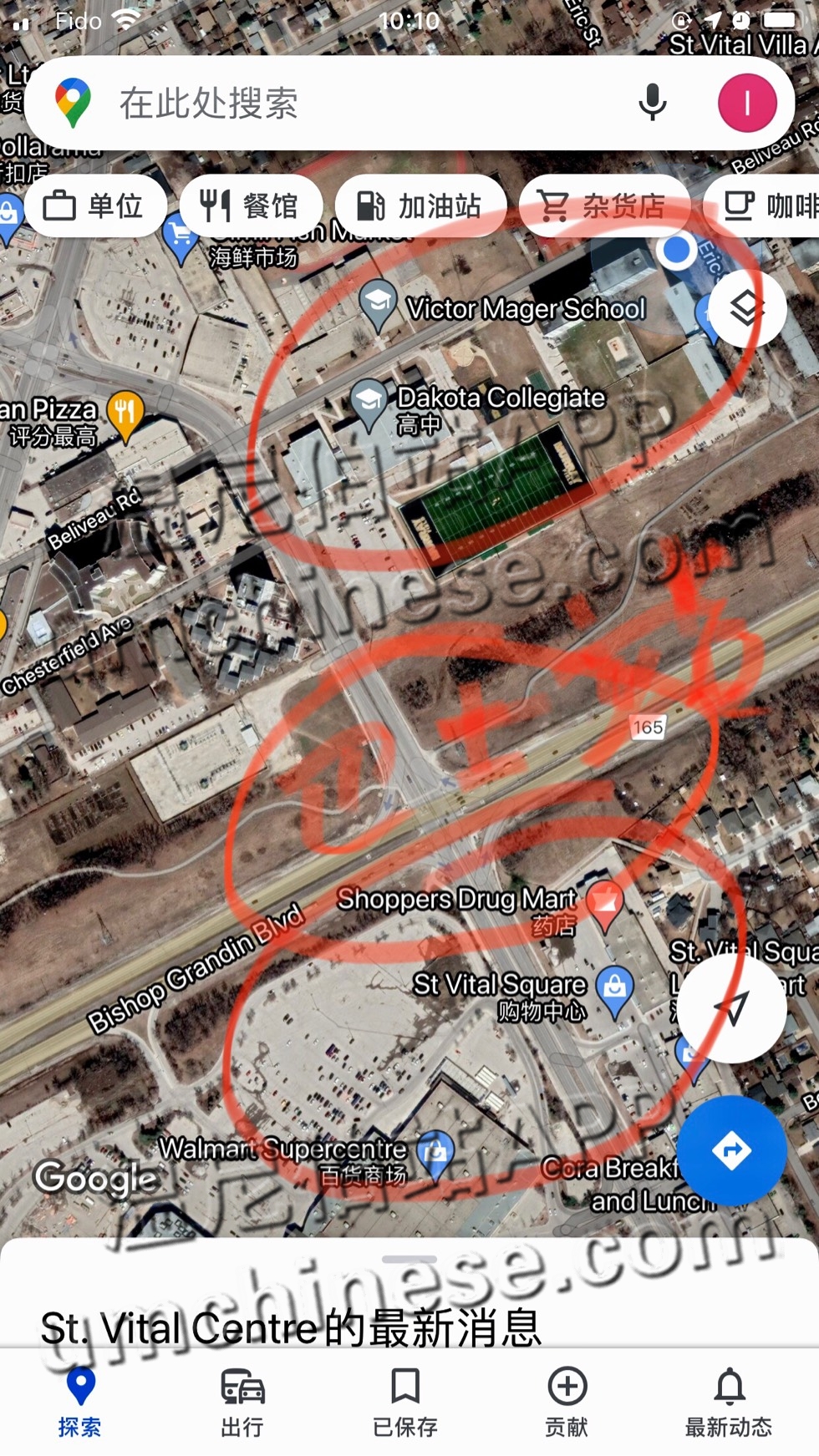Tap the Victor Mager School marker
Viewport: 819px width, 1456px height.
[379, 302]
